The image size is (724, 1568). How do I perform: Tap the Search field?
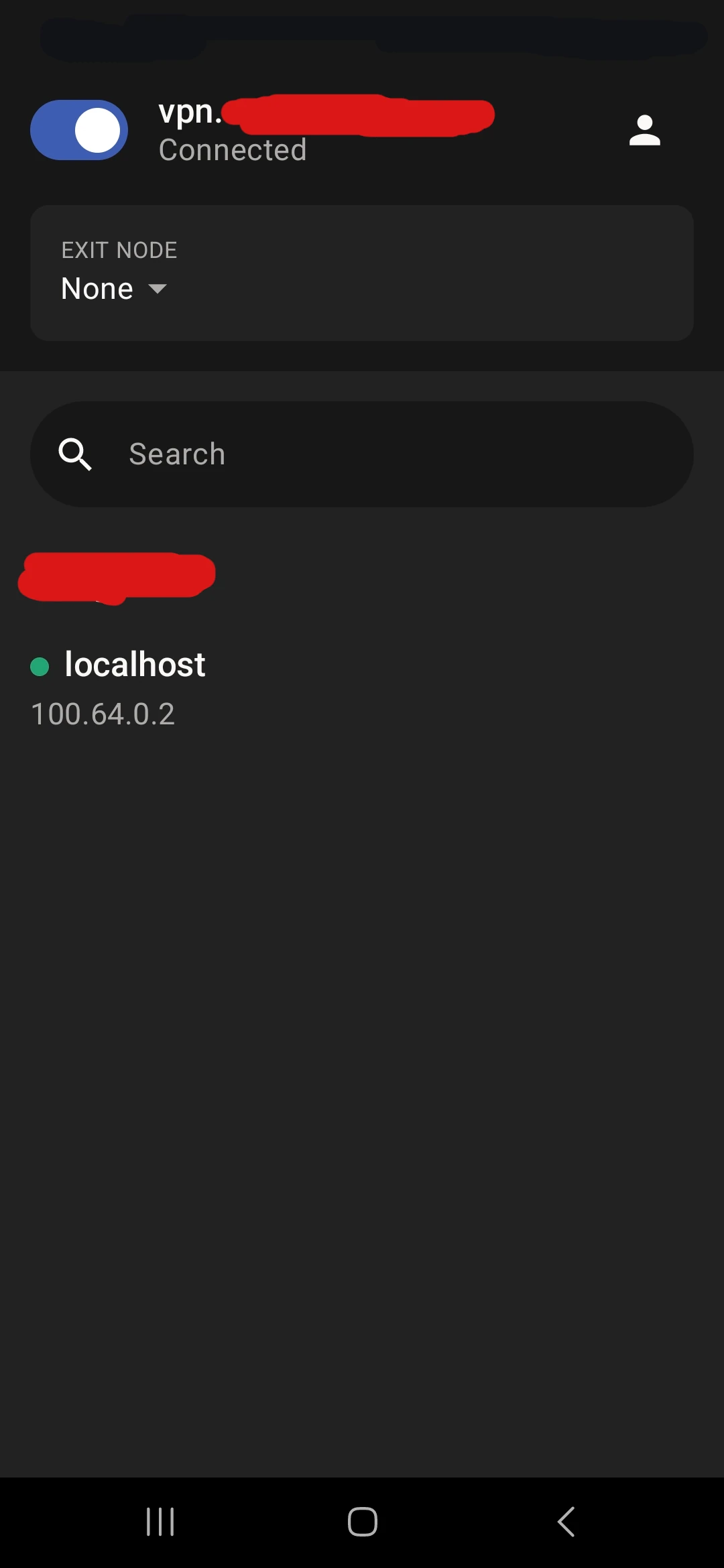[362, 454]
